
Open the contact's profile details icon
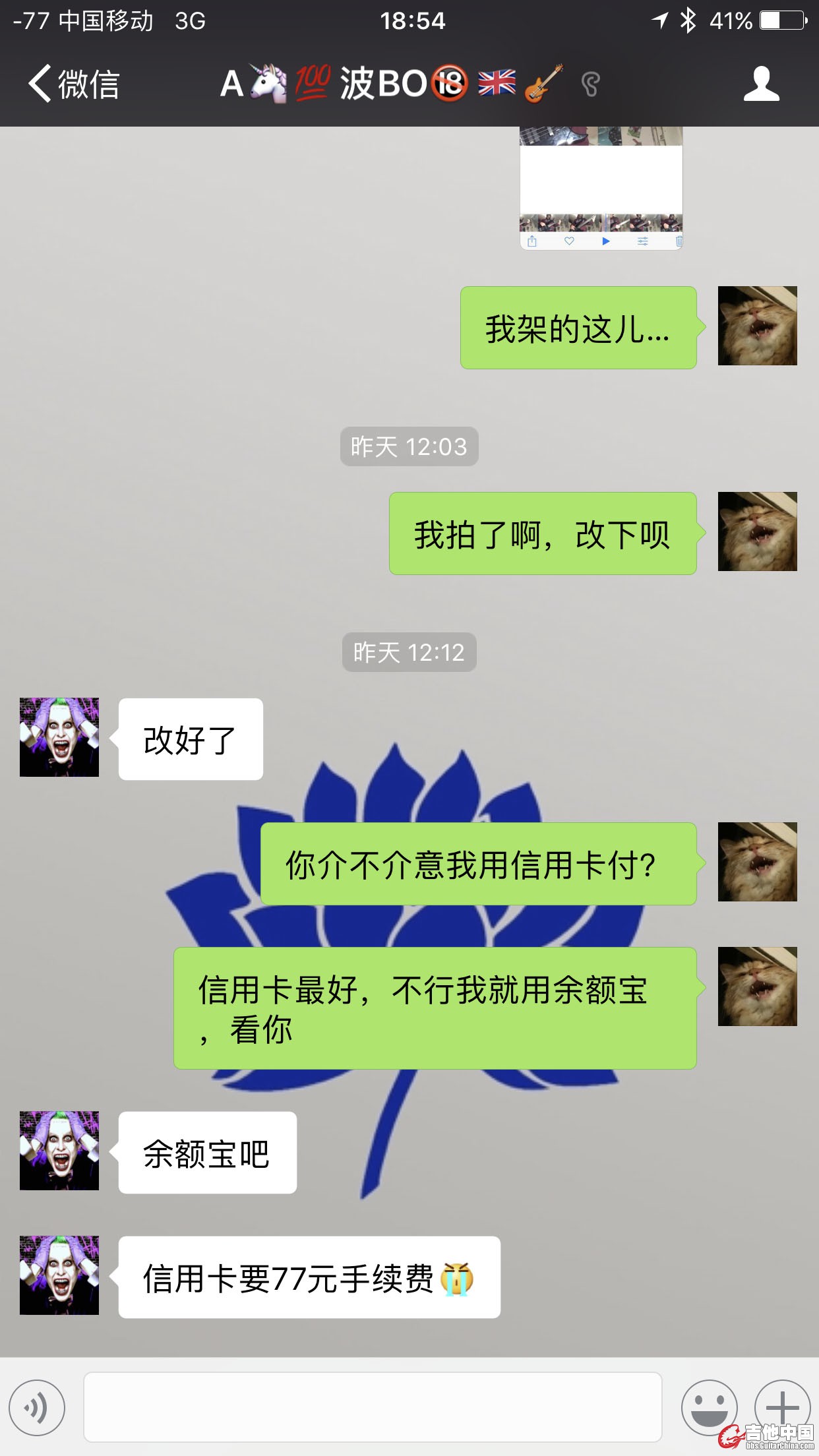(x=761, y=84)
